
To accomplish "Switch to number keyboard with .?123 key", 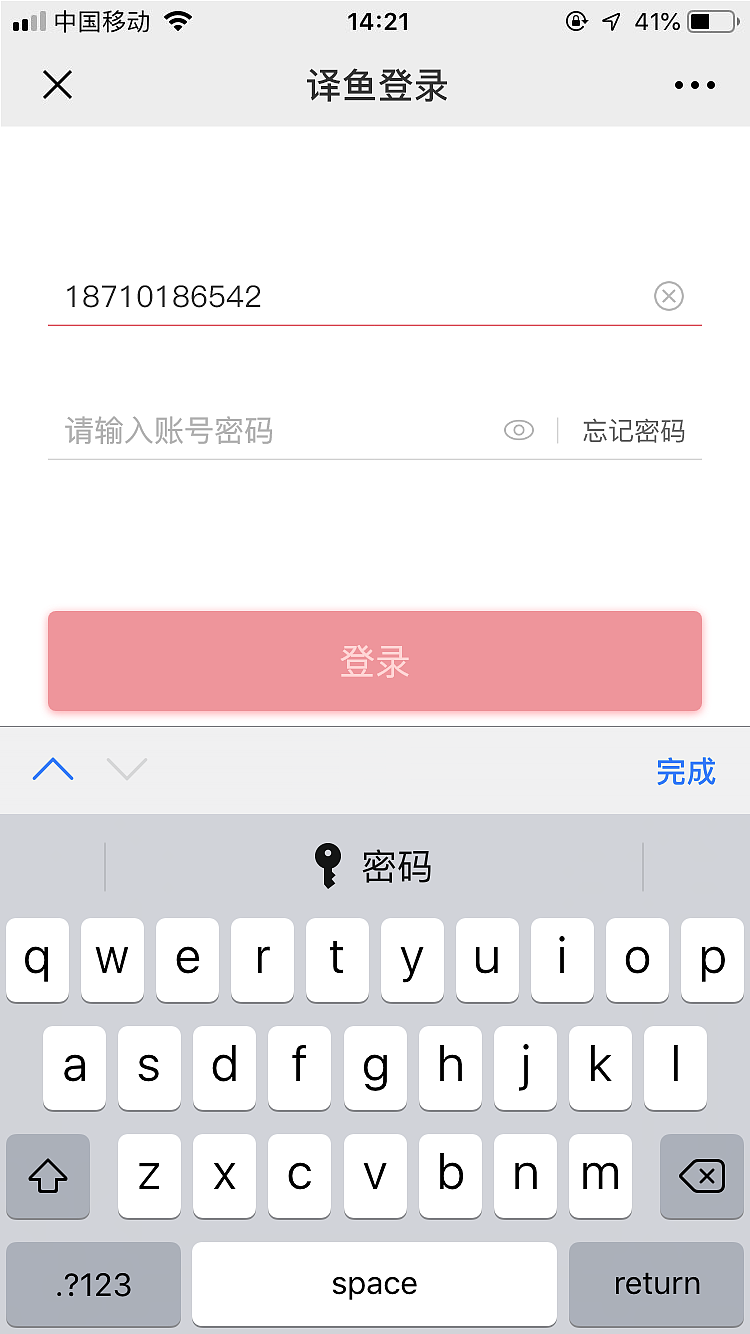I will click(92, 1284).
